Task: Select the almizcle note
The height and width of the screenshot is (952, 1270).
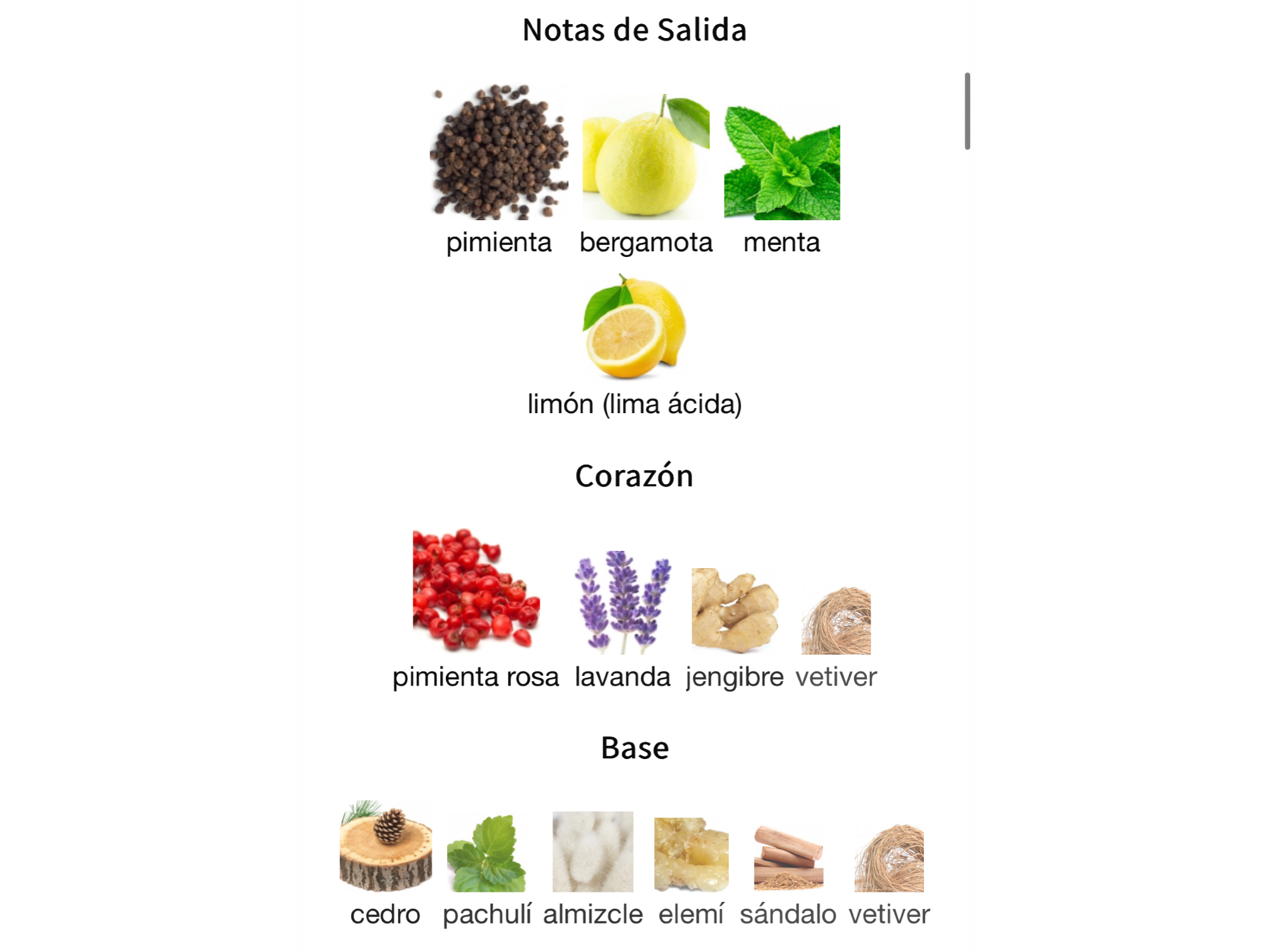Action: click(x=592, y=852)
